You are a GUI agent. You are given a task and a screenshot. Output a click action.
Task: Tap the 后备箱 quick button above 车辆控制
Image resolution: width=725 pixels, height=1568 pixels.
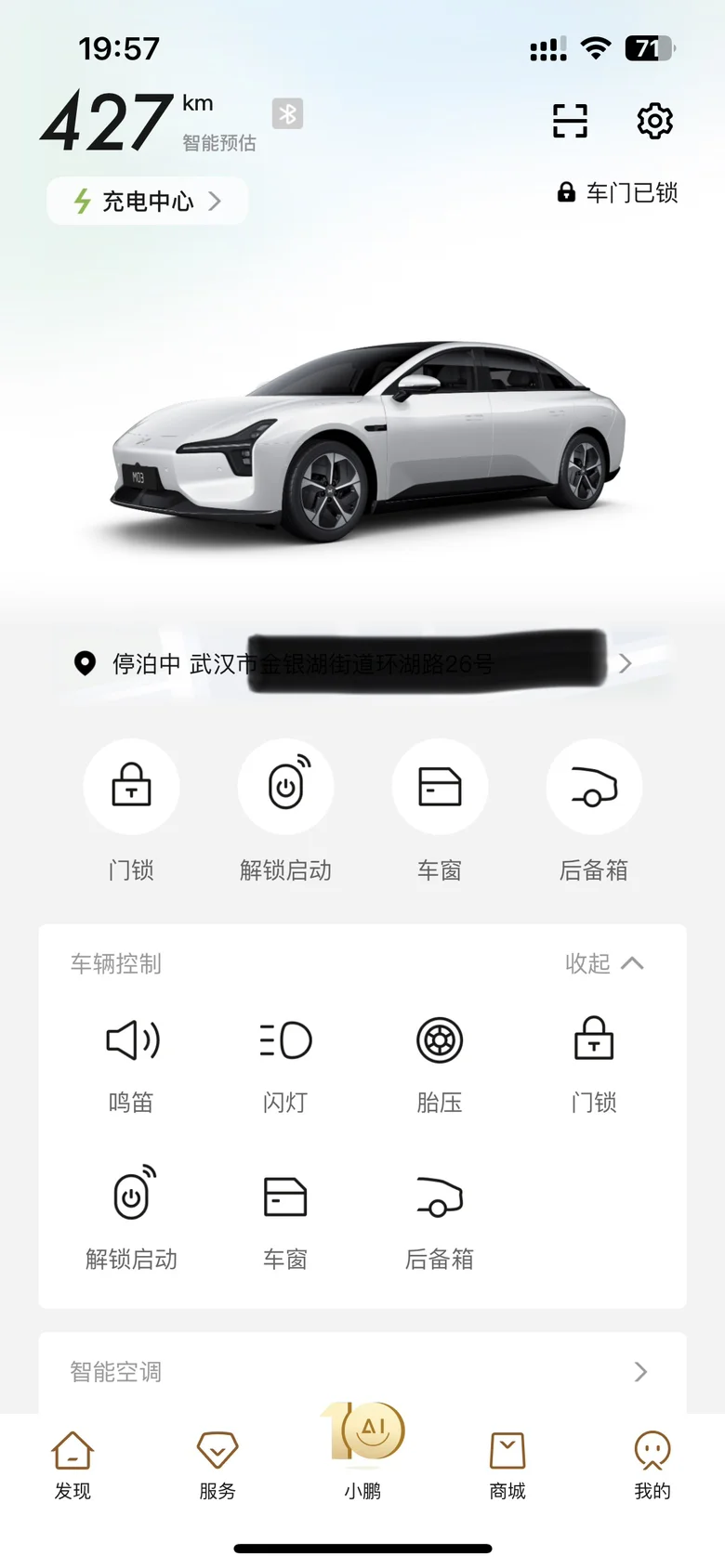[x=594, y=789]
